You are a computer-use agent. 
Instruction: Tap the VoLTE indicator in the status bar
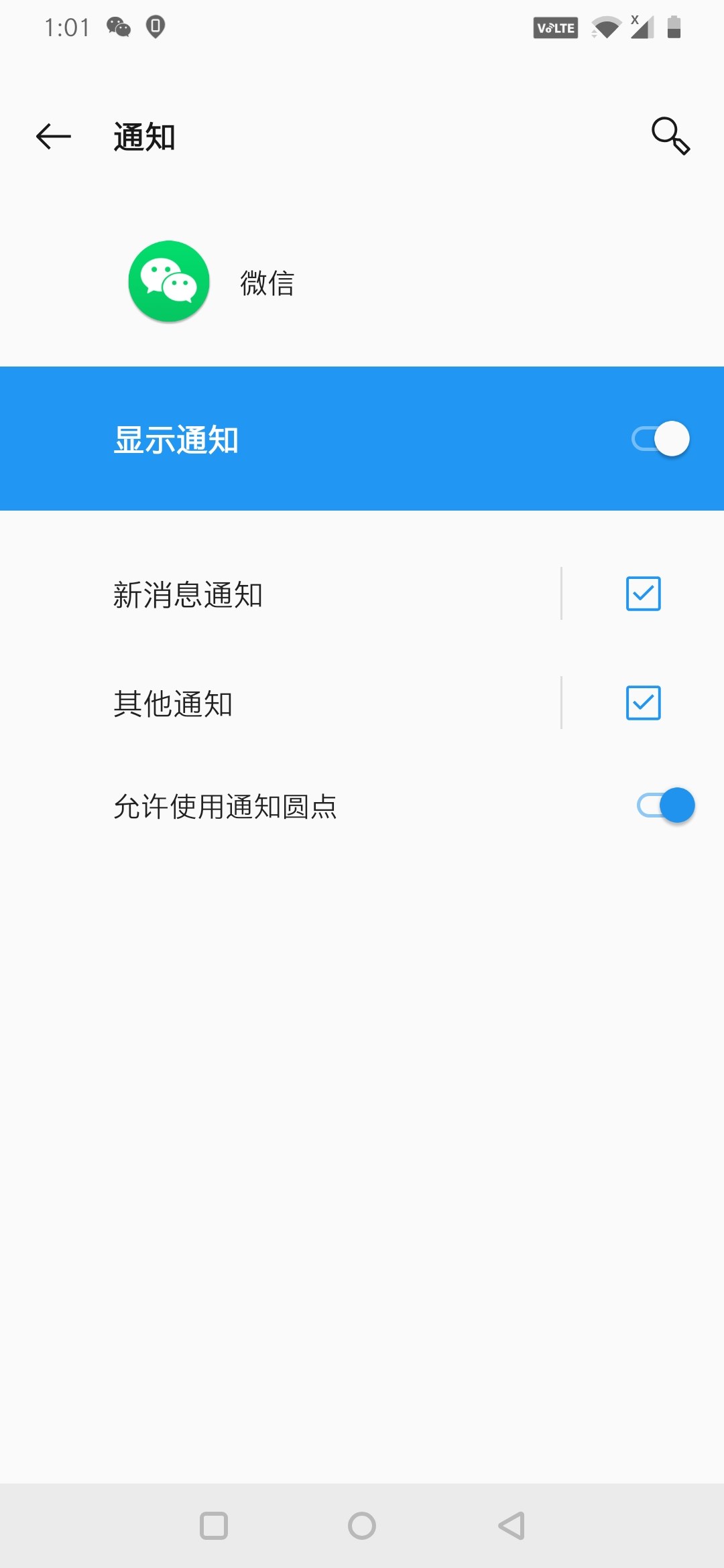click(554, 27)
